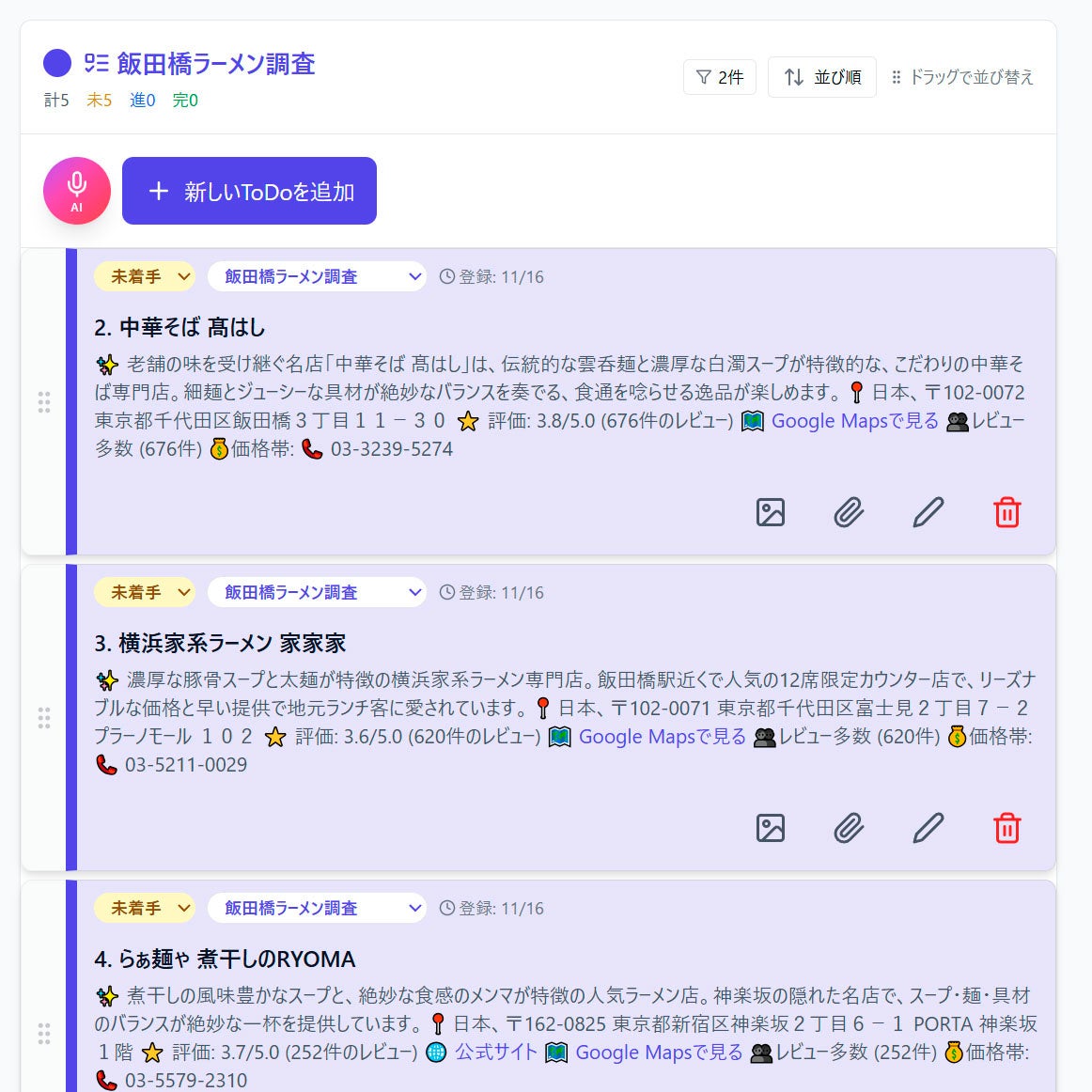Add a new ToDo with 新しいToDoを追加
Viewport: 1092px width, 1092px height.
point(249,191)
